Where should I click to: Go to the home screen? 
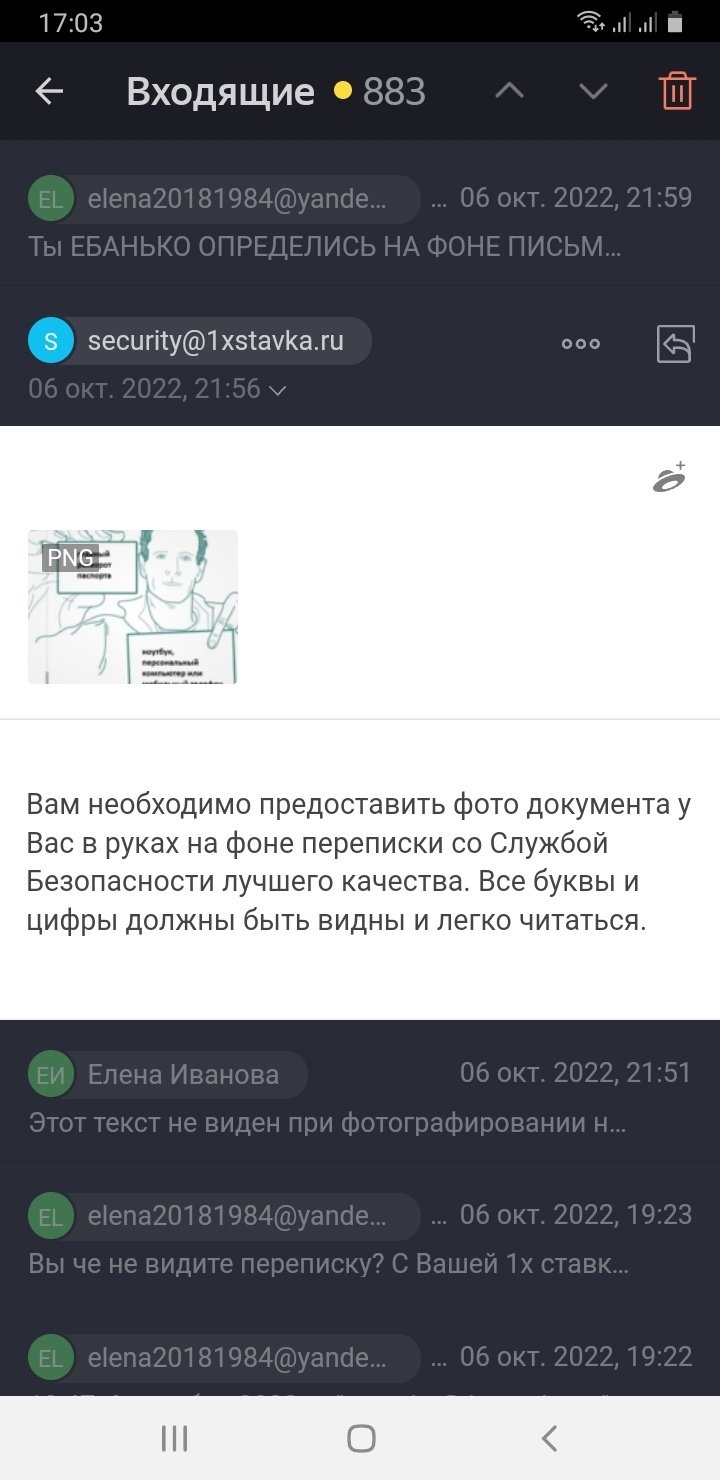[x=361, y=1438]
